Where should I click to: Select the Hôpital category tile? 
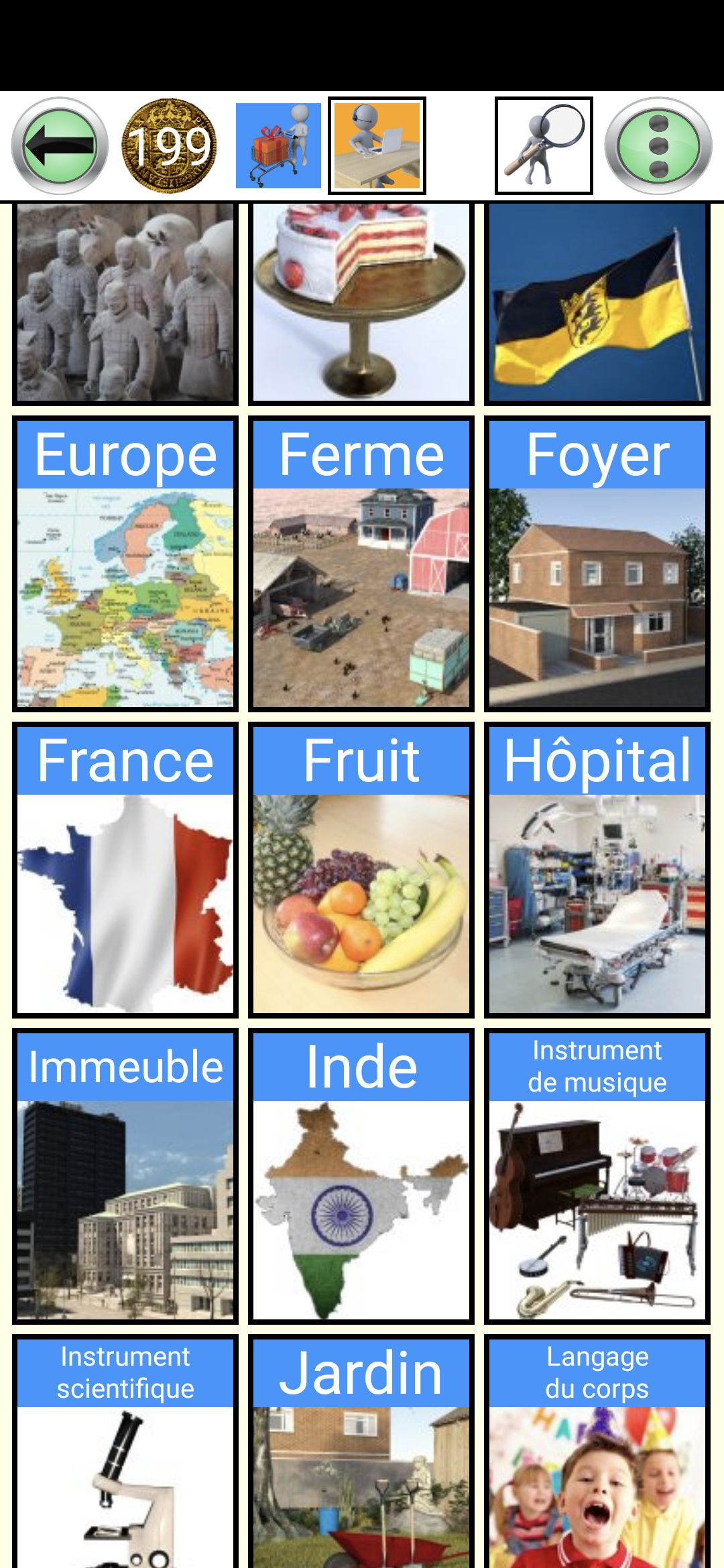click(597, 870)
